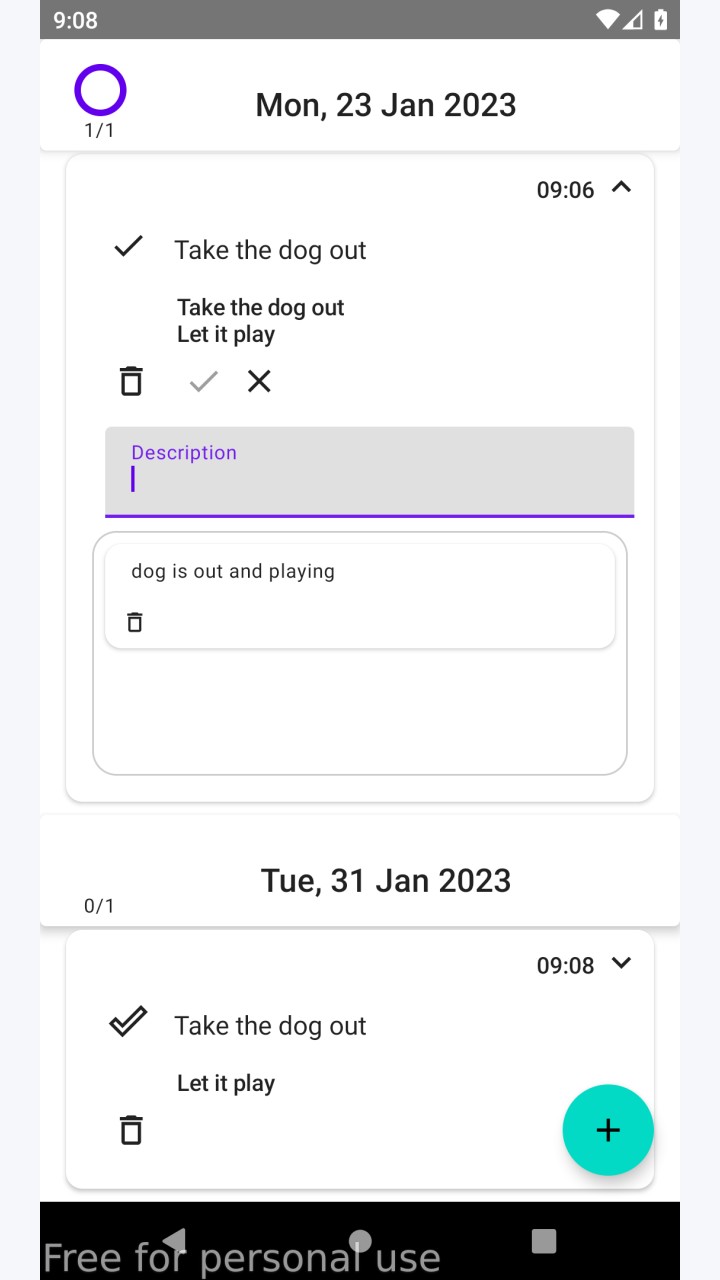Confirm the description with the grey check icon
The image size is (720, 1280).
tap(203, 381)
